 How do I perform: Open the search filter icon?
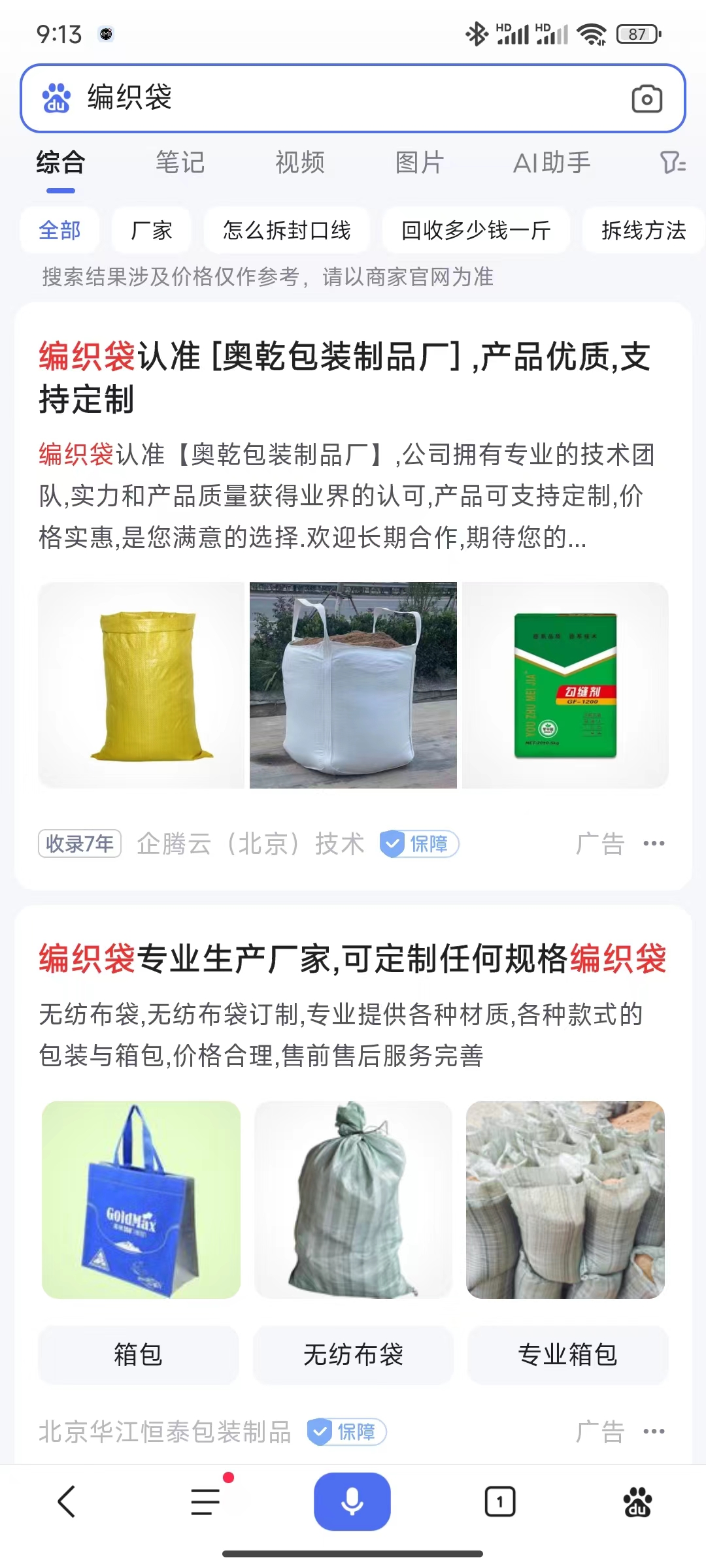pyautogui.click(x=672, y=163)
